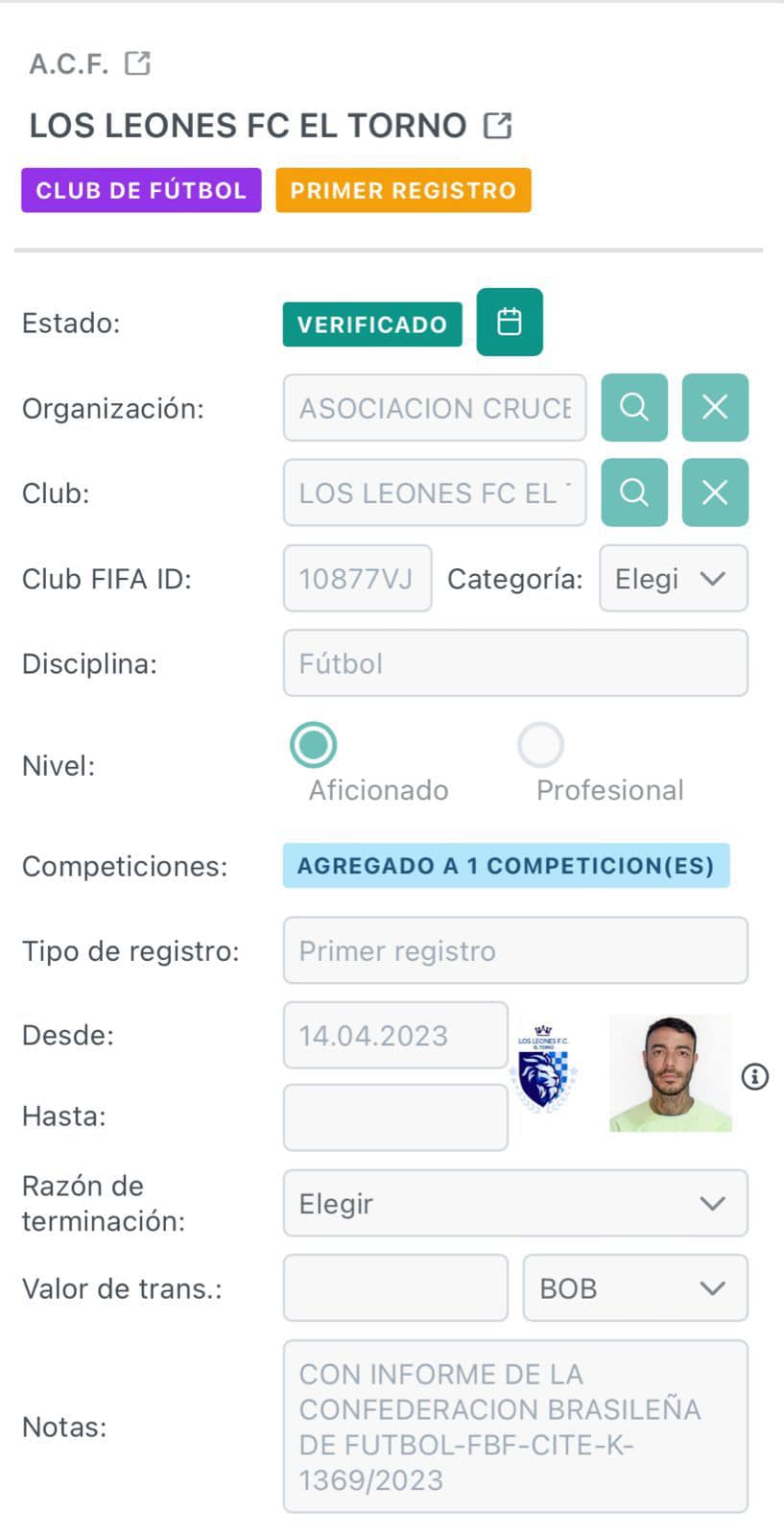Screen dimensions: 784x1536
Task: Open the info icon beside the player photo
Action: point(755,1076)
